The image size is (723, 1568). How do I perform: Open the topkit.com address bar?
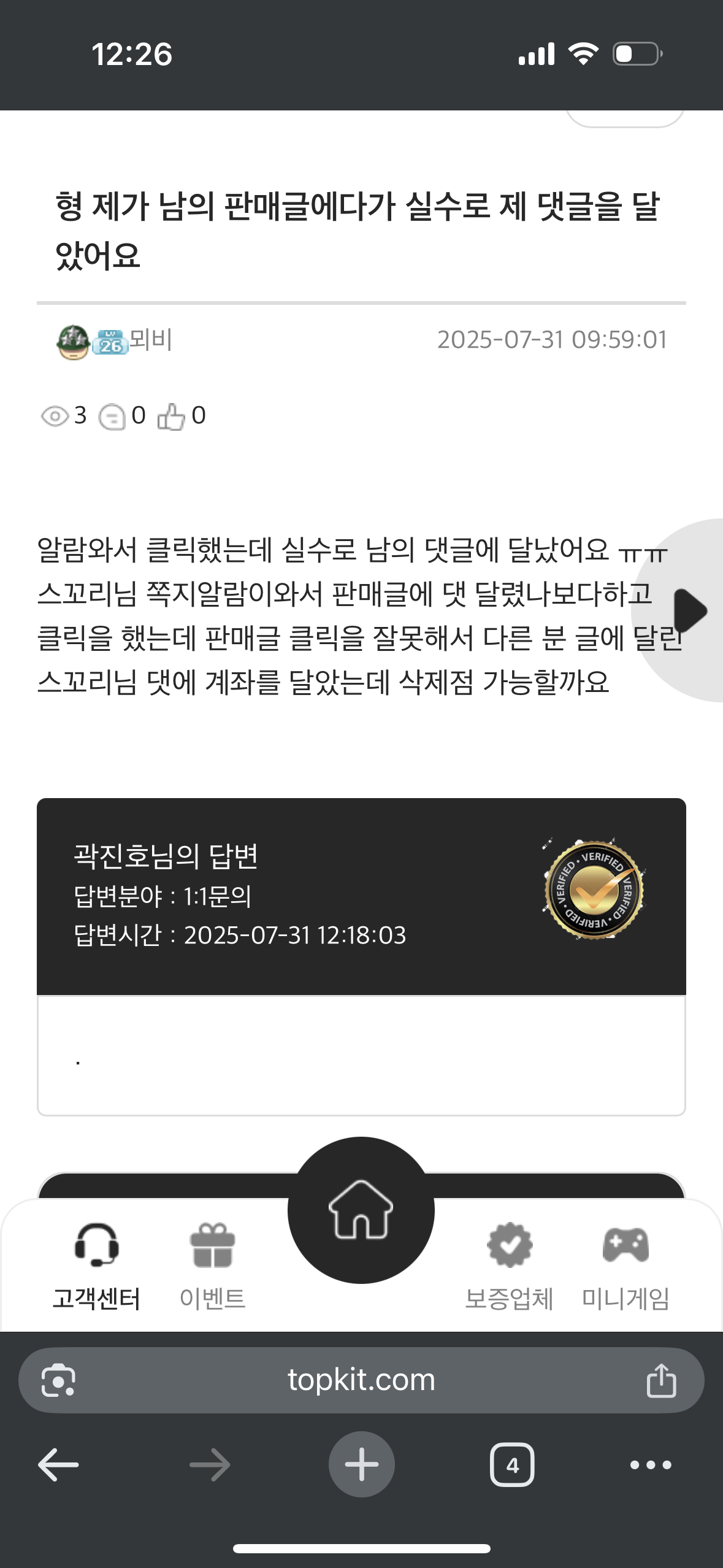tap(361, 1380)
